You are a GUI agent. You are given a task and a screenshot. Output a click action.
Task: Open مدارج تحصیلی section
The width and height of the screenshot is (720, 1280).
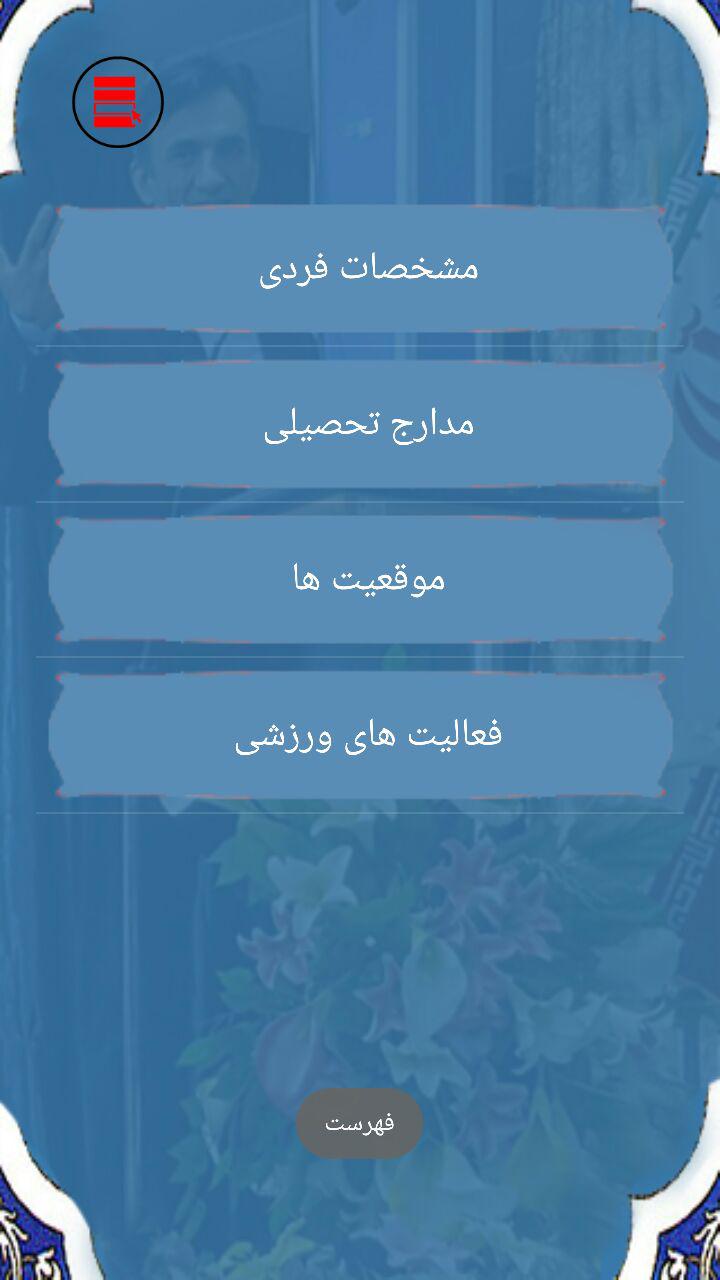click(360, 424)
